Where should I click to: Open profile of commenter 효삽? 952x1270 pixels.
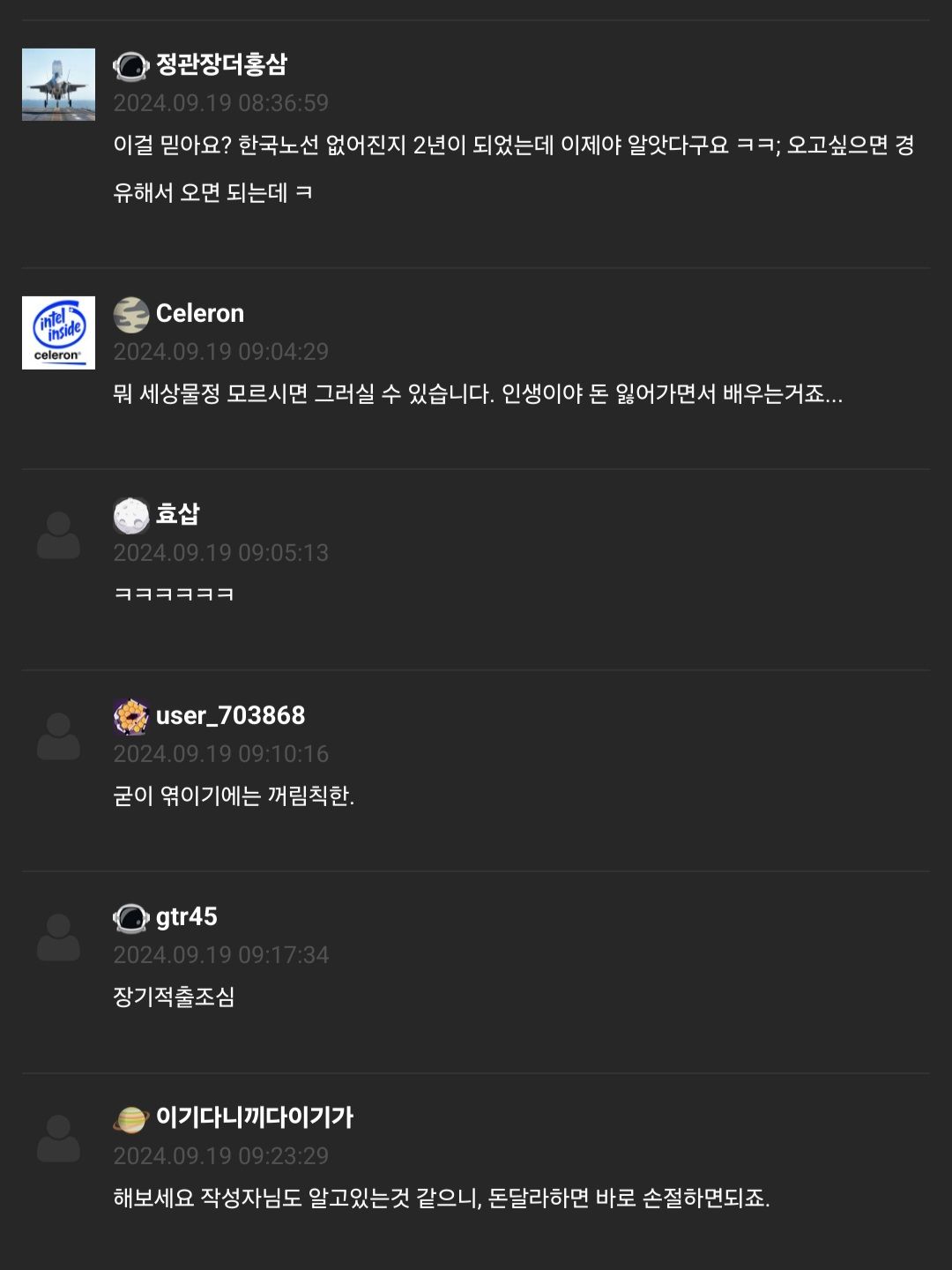point(177,514)
